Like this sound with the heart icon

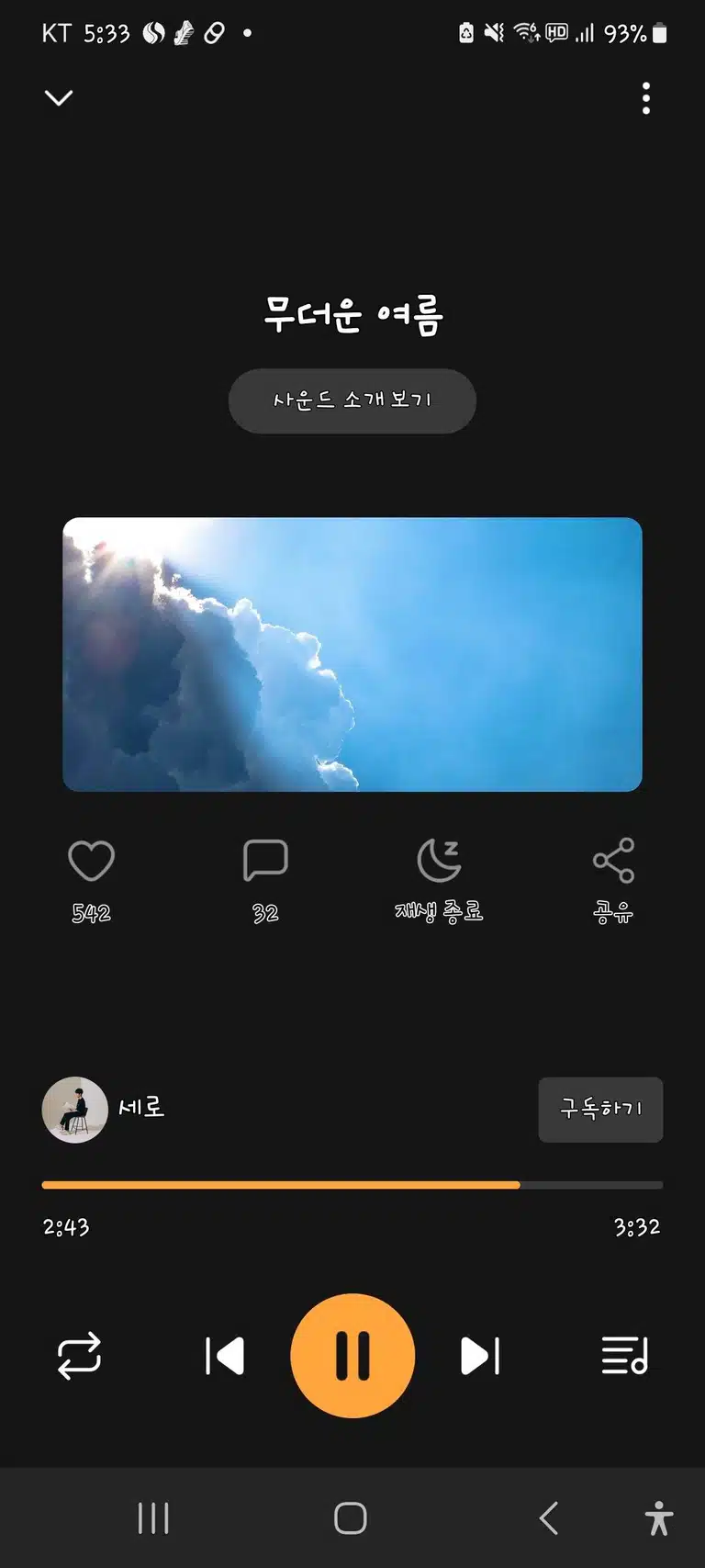[92, 862]
